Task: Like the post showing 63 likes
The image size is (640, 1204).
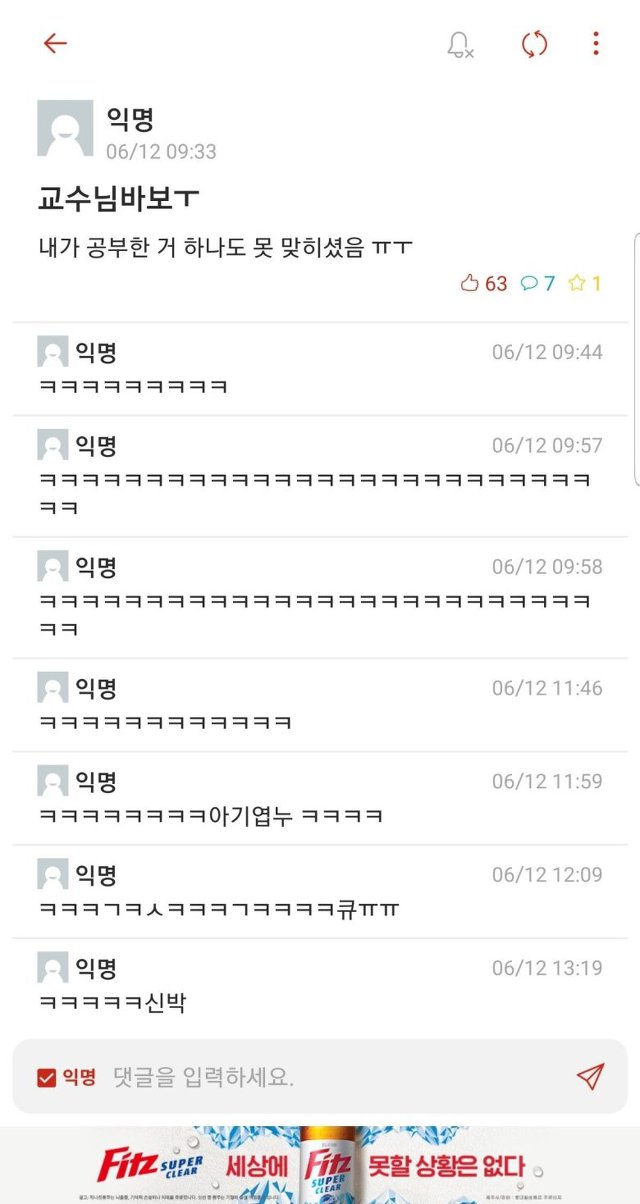Action: (470, 283)
